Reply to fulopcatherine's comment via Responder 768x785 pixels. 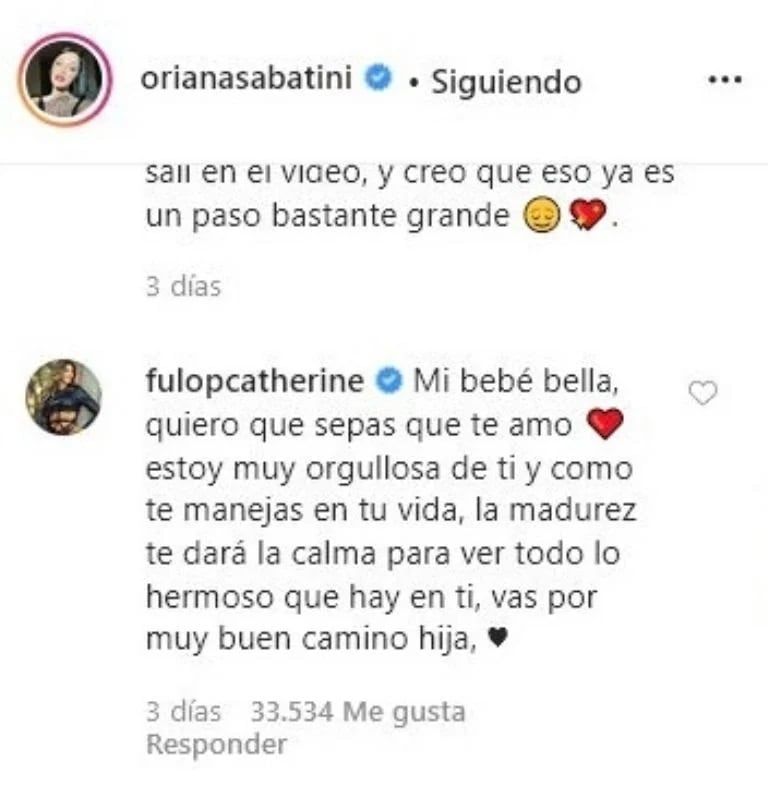pos(217,745)
